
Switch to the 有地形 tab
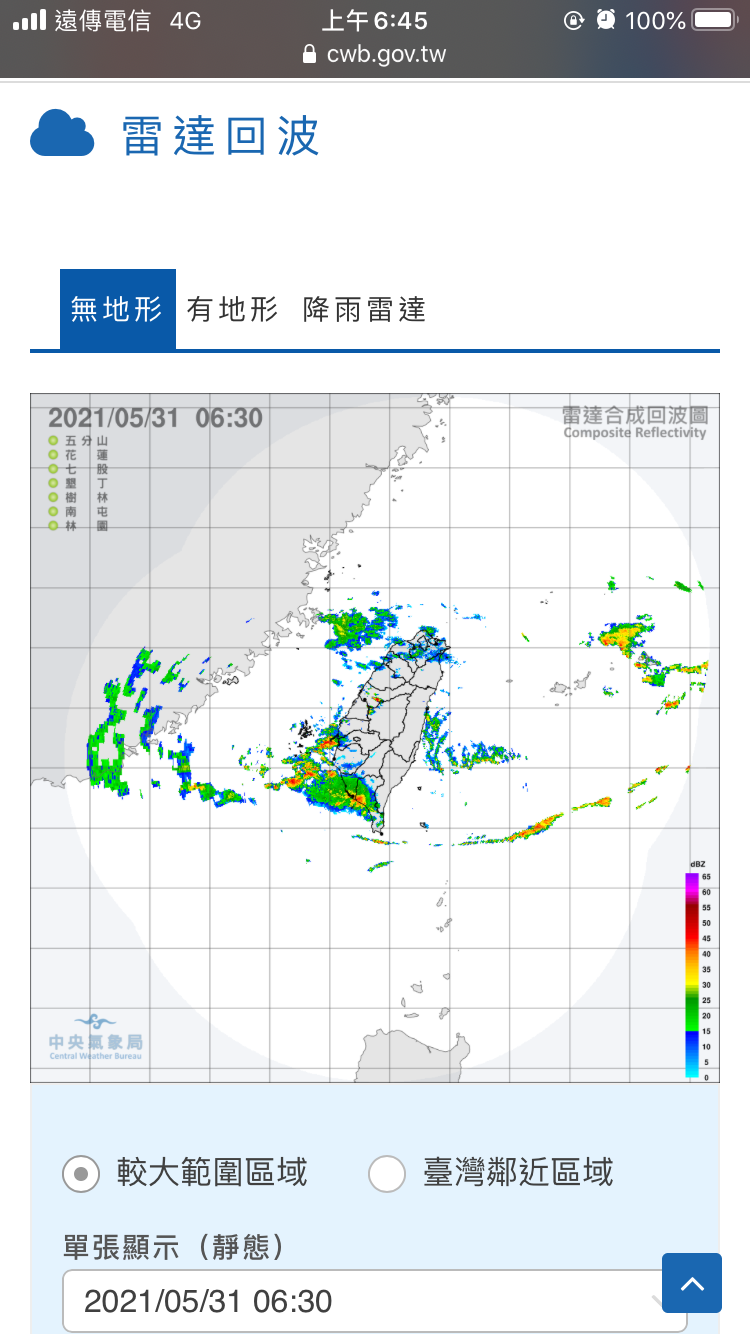click(233, 310)
